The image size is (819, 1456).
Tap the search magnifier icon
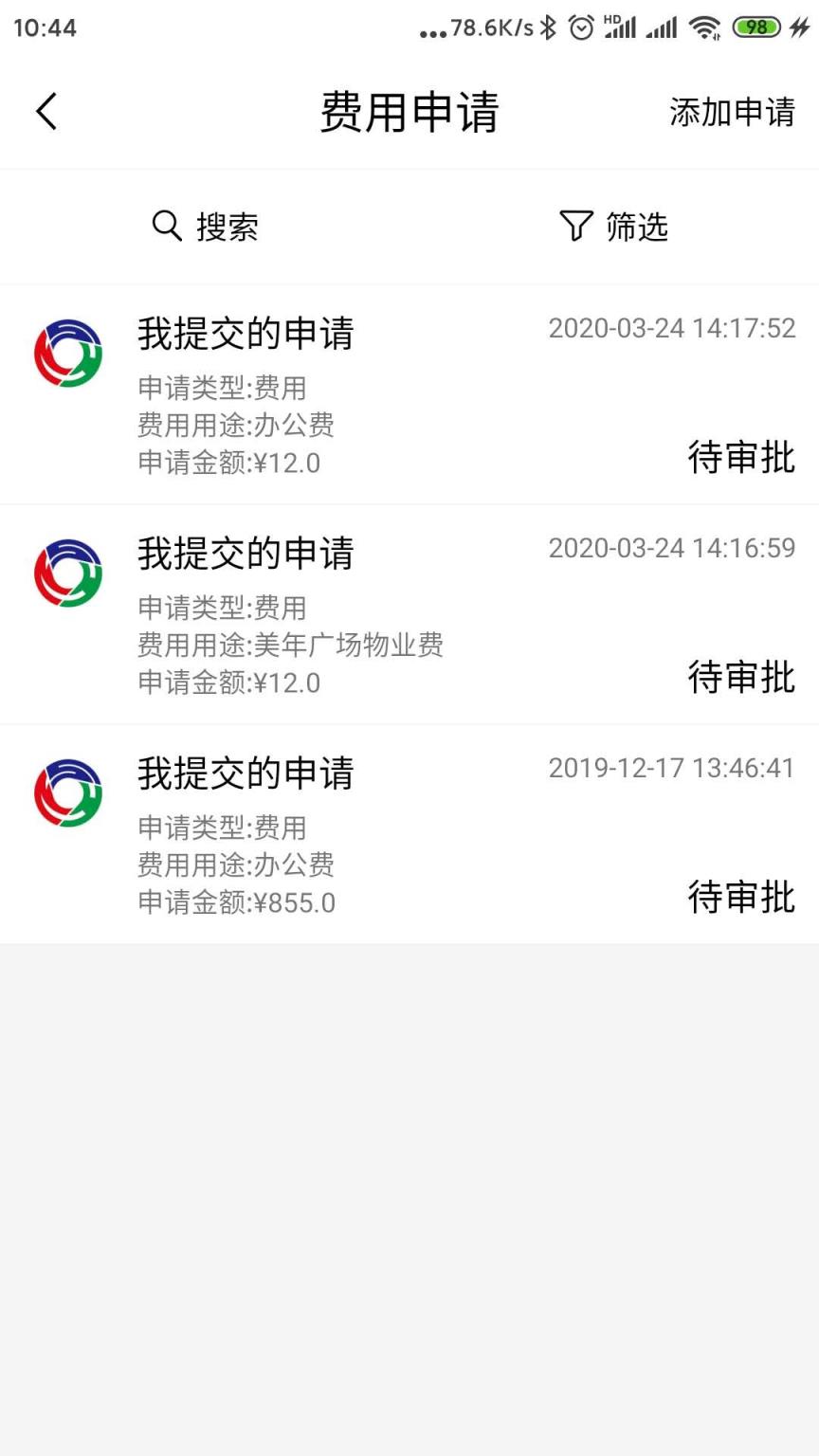pos(164,227)
